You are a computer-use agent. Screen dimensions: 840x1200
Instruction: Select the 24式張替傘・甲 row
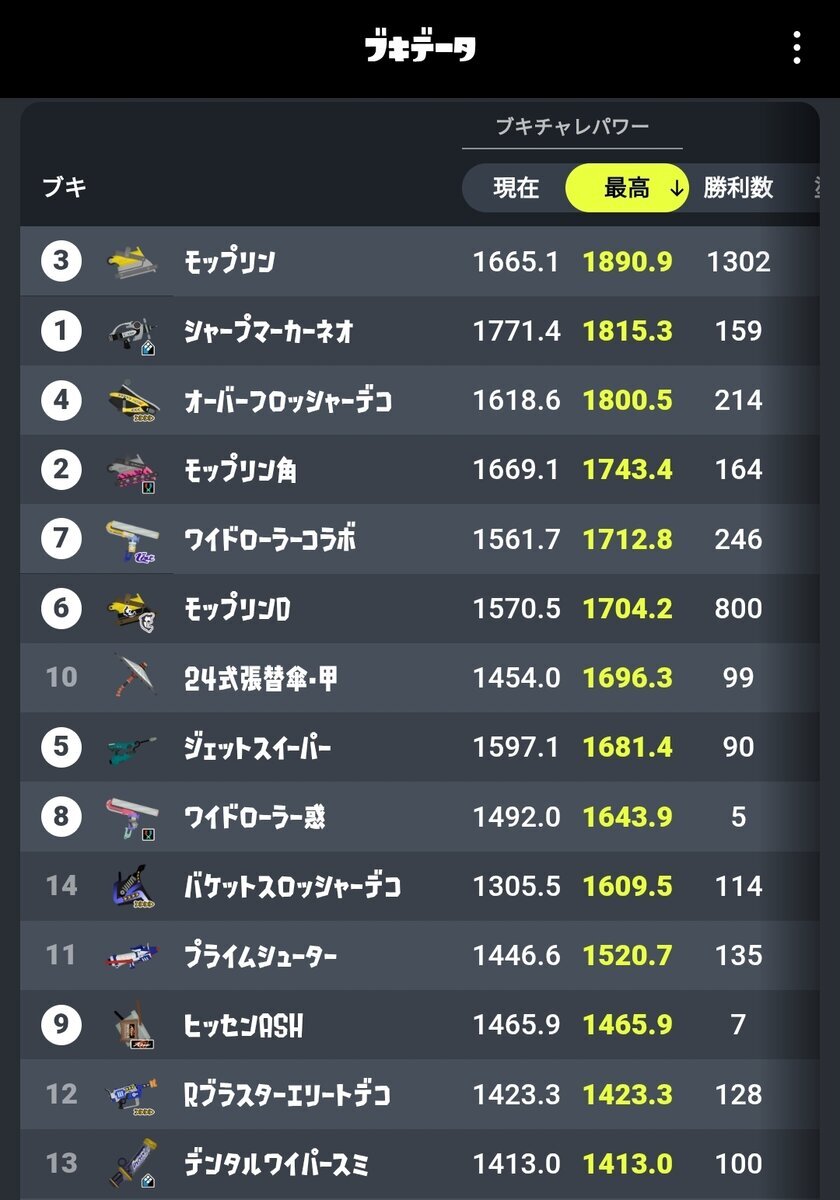(x=260, y=678)
